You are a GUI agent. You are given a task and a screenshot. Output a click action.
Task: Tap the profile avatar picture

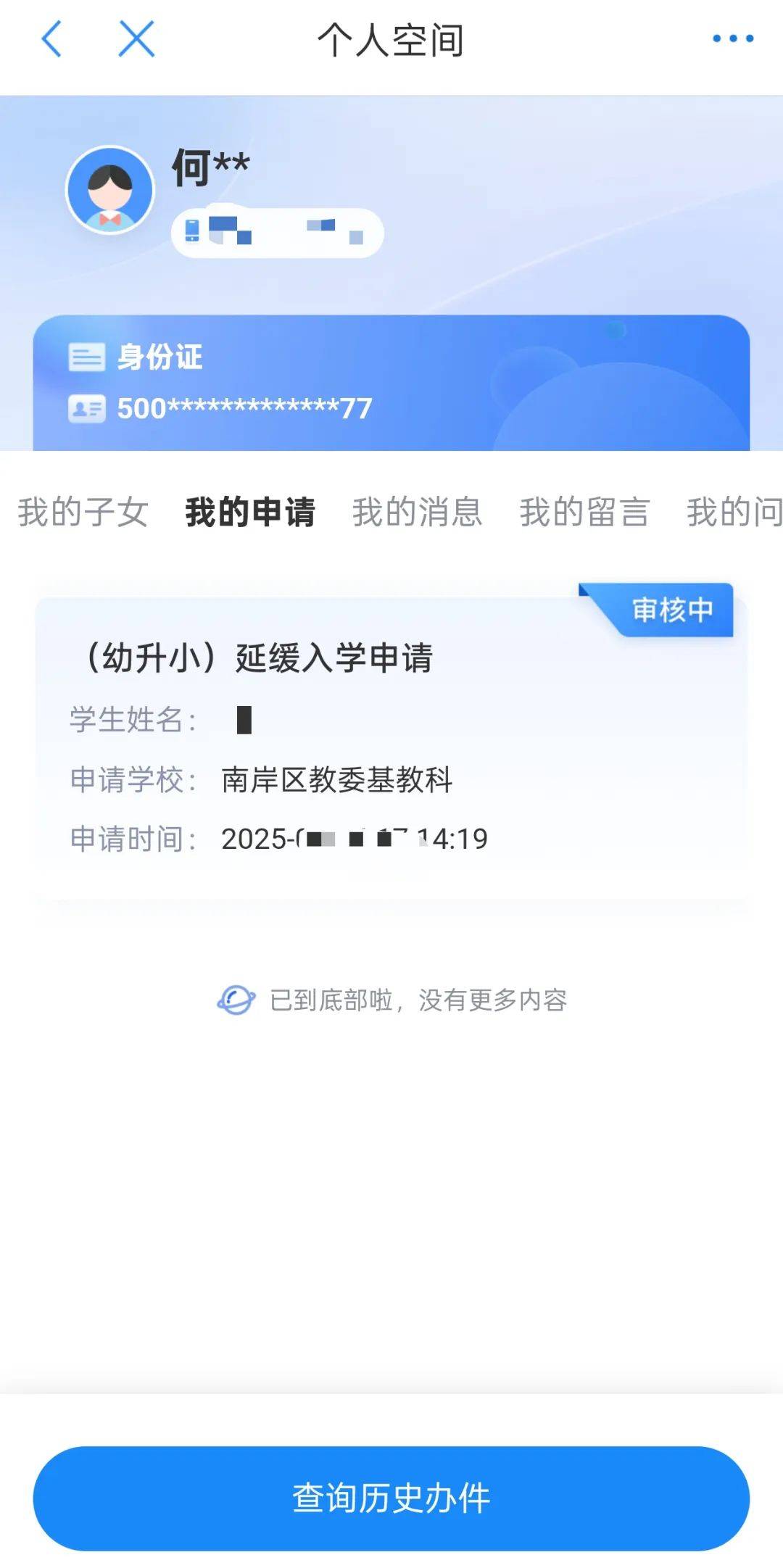pyautogui.click(x=110, y=190)
